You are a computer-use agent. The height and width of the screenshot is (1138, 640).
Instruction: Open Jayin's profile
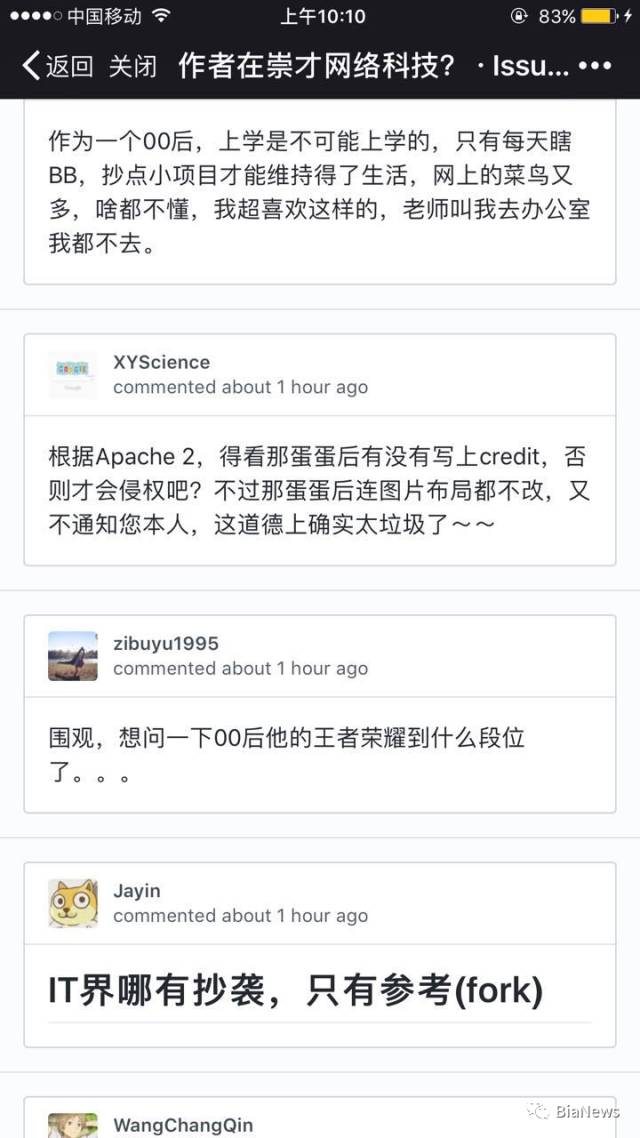coord(137,890)
